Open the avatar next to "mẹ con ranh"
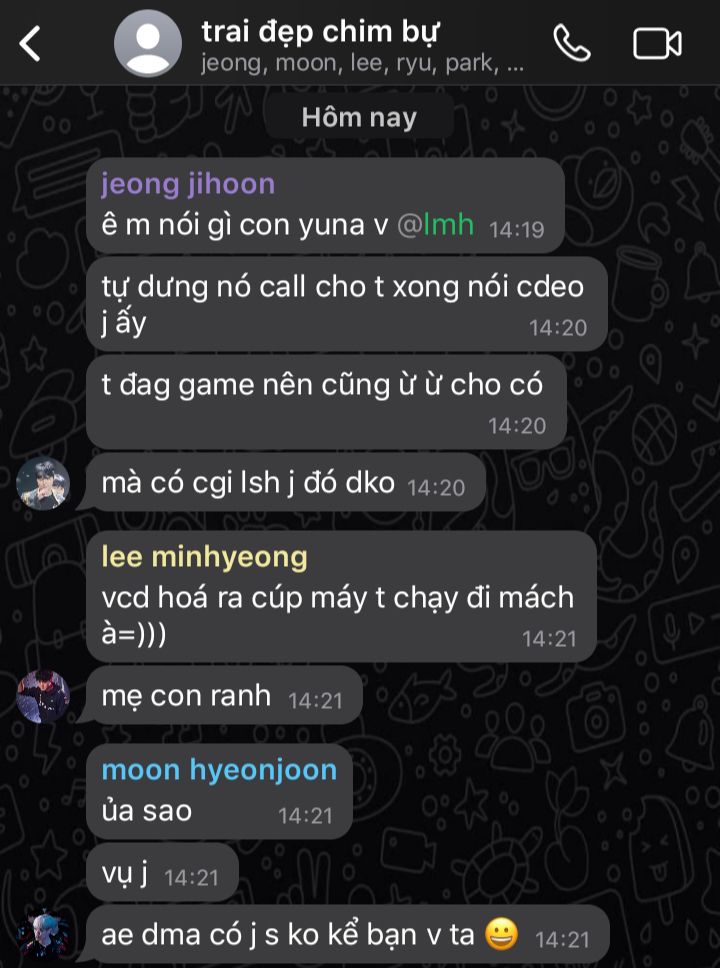Screen dimensions: 720x968 coord(43,696)
